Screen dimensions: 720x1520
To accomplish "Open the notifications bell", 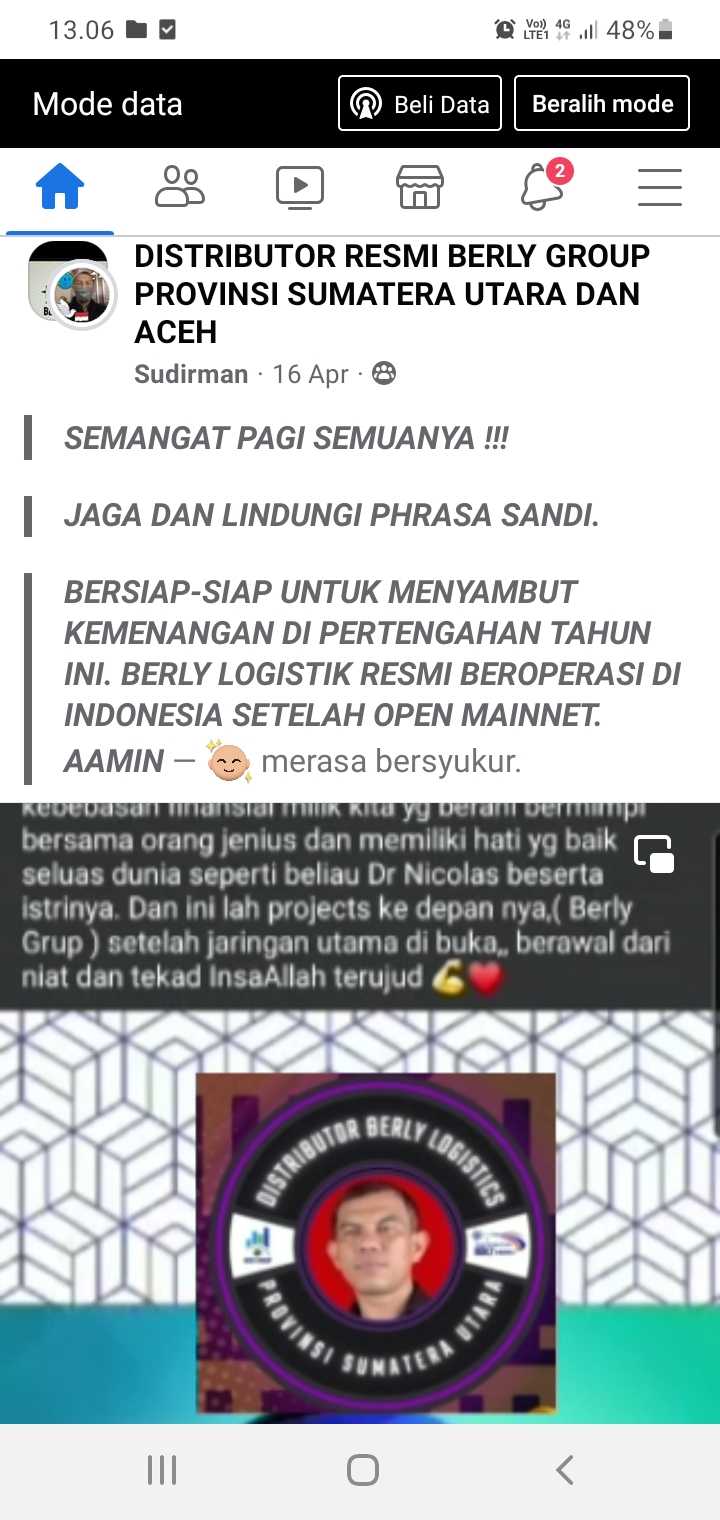I will pos(542,187).
